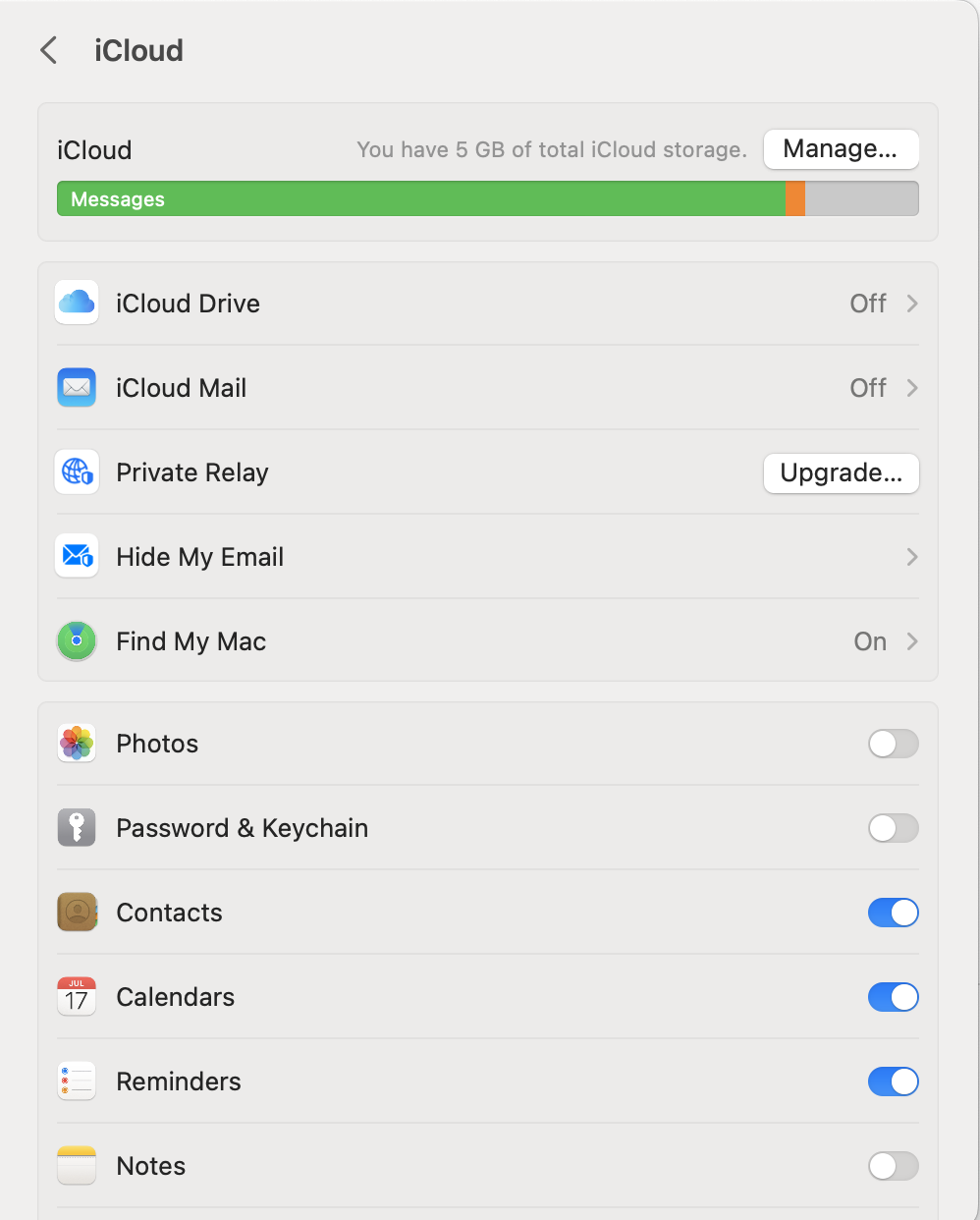This screenshot has width=980, height=1220.
Task: Tap Upgrade for Private Relay
Action: 841,473
